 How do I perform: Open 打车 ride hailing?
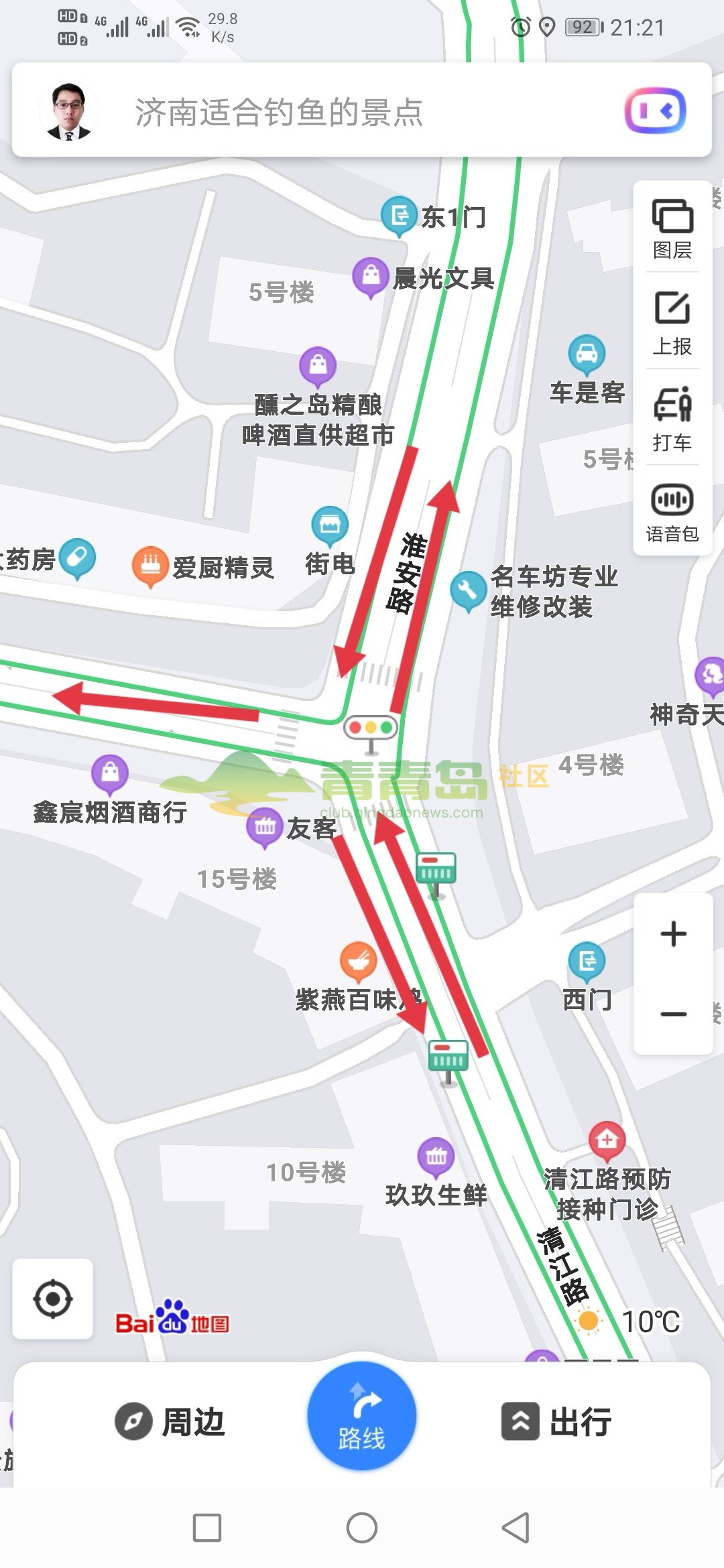(x=672, y=419)
